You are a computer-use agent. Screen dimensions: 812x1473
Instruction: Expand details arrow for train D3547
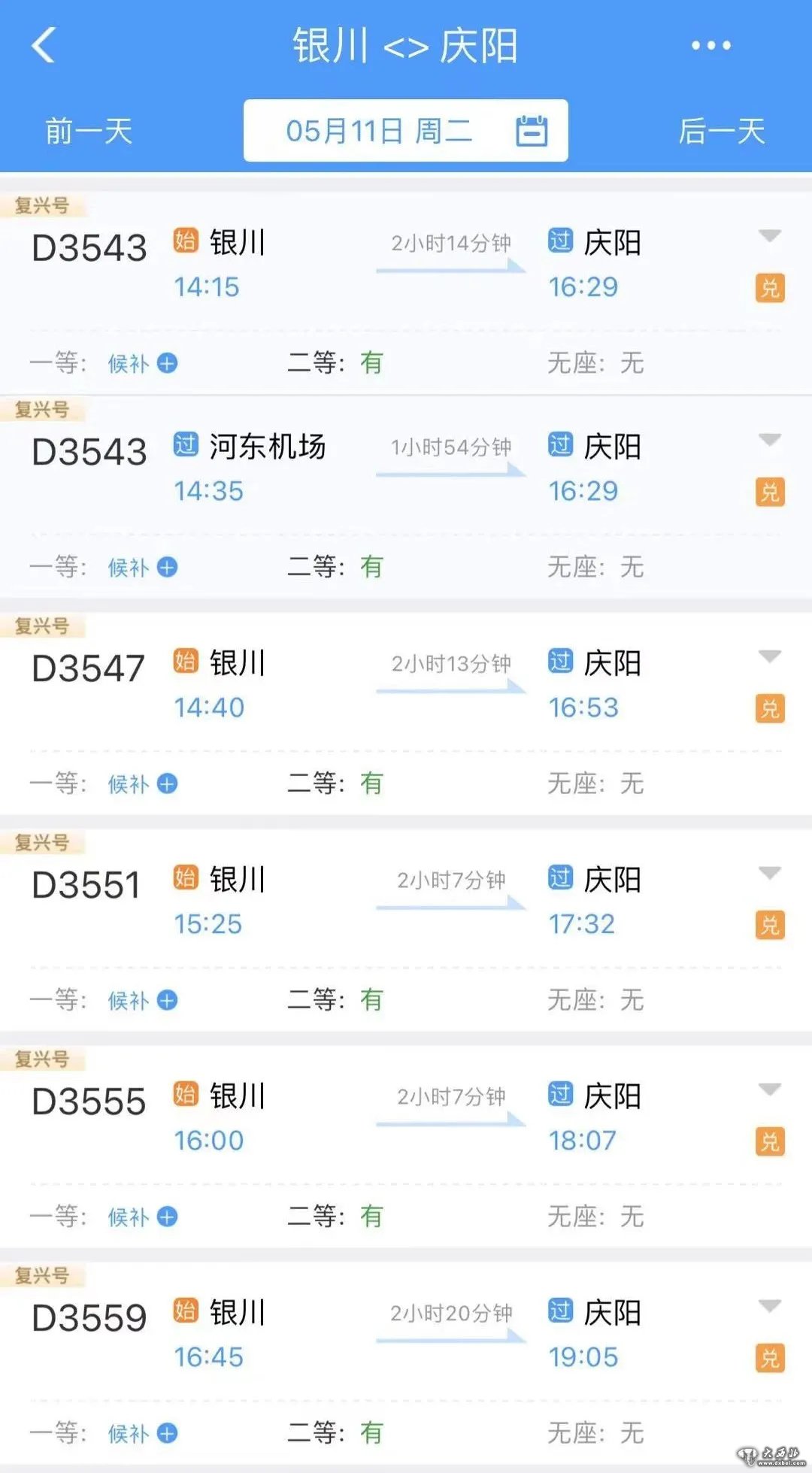770,657
